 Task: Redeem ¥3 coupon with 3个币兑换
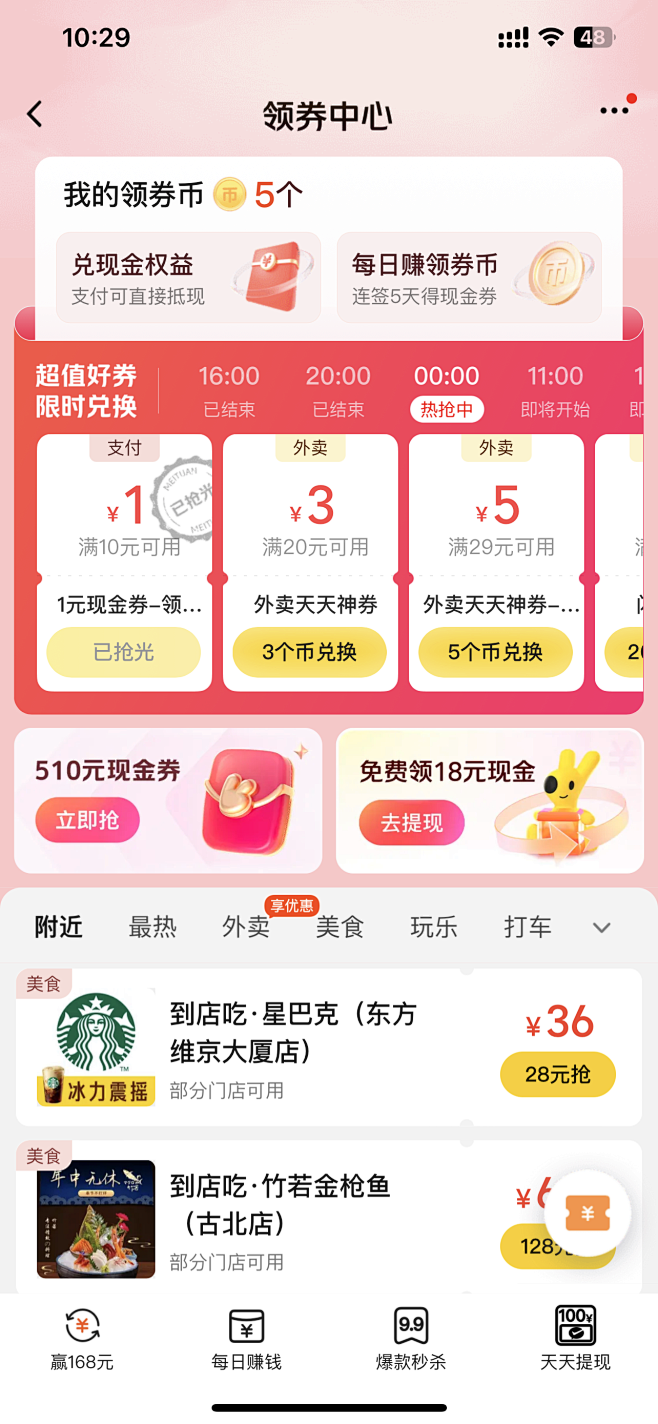point(309,653)
